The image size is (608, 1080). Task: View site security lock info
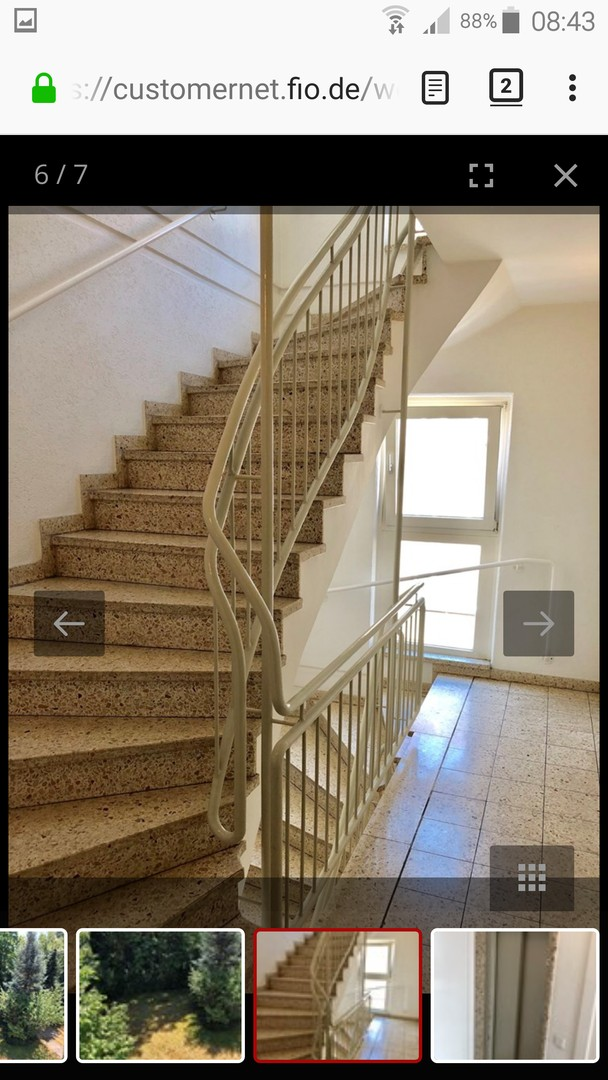click(x=44, y=89)
